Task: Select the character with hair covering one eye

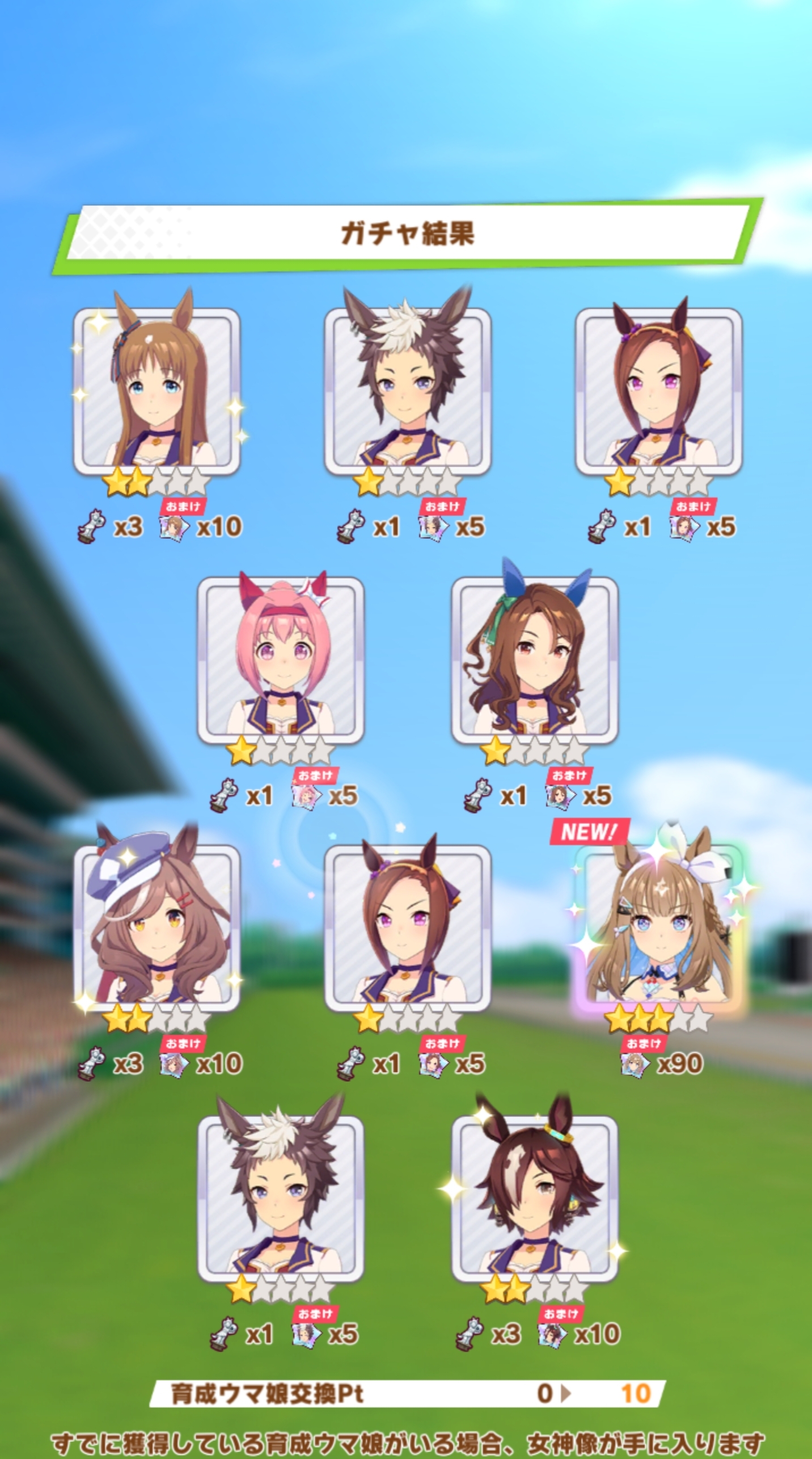Action: point(534,1198)
